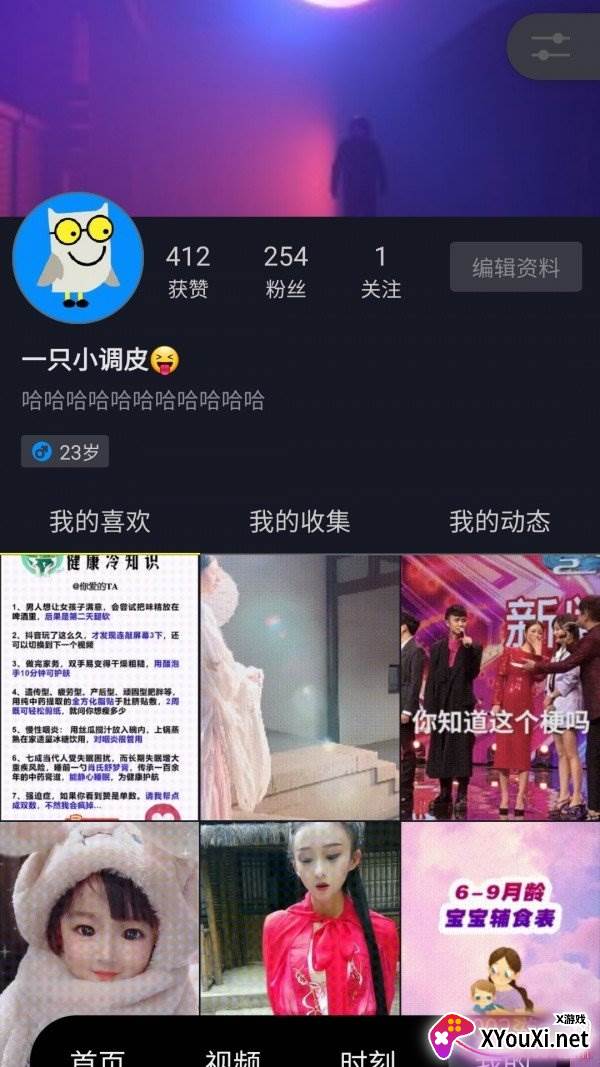Open the white dress video tile
Screen dimensions: 600x1067
[x=300, y=687]
